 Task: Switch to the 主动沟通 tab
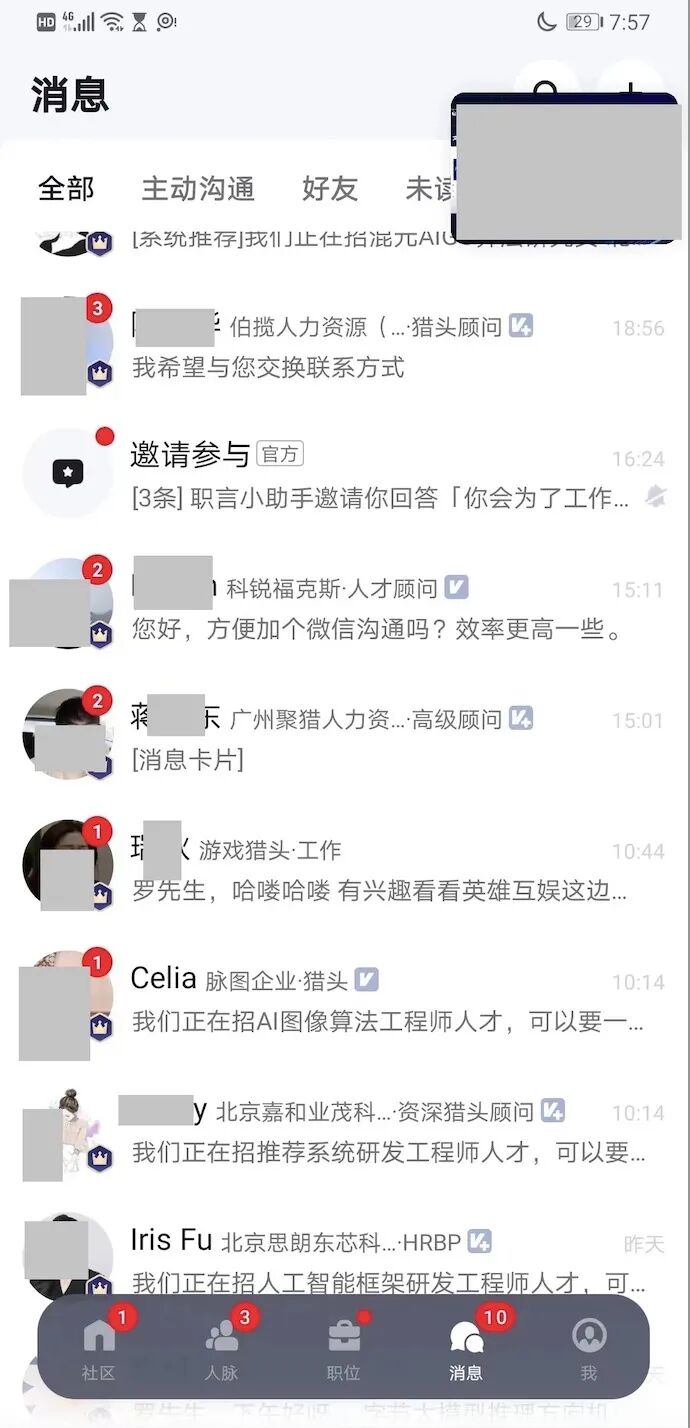tap(198, 188)
